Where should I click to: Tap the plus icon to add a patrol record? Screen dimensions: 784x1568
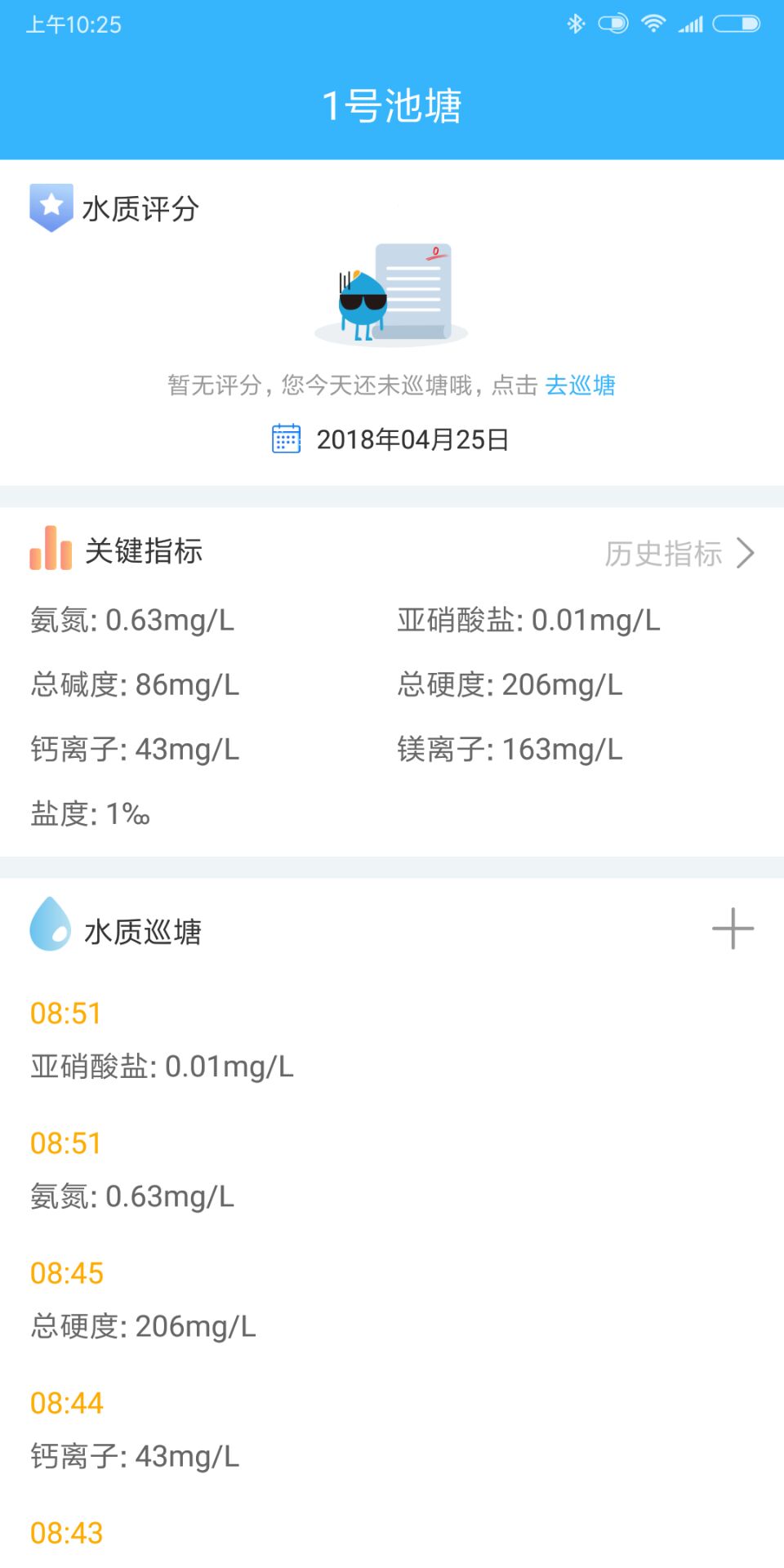pyautogui.click(x=733, y=929)
